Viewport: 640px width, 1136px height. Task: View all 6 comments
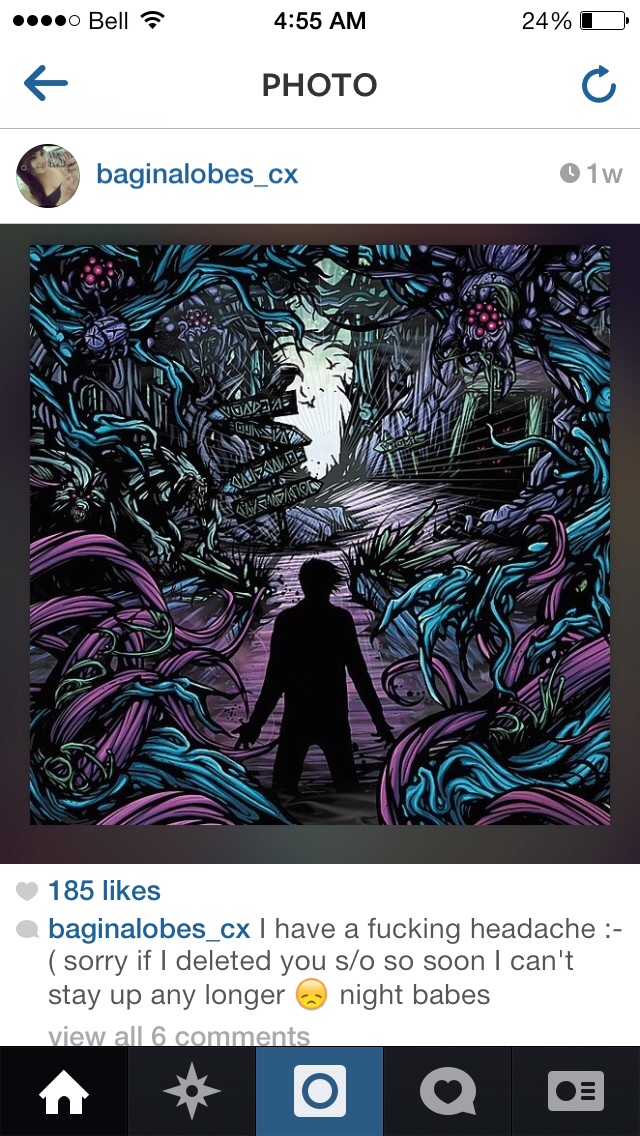179,1034
